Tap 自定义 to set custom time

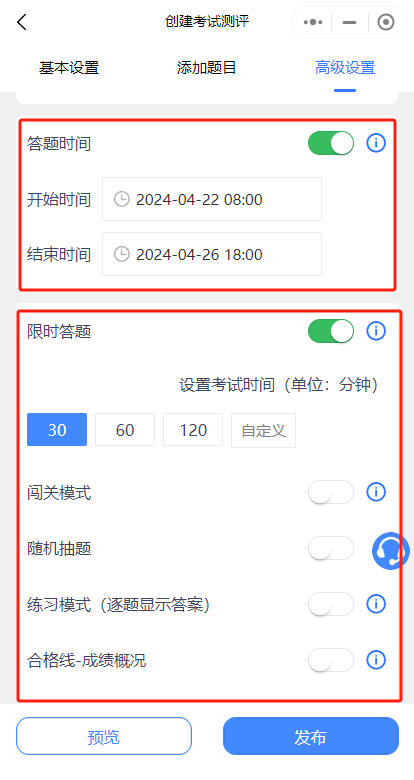coord(263,430)
